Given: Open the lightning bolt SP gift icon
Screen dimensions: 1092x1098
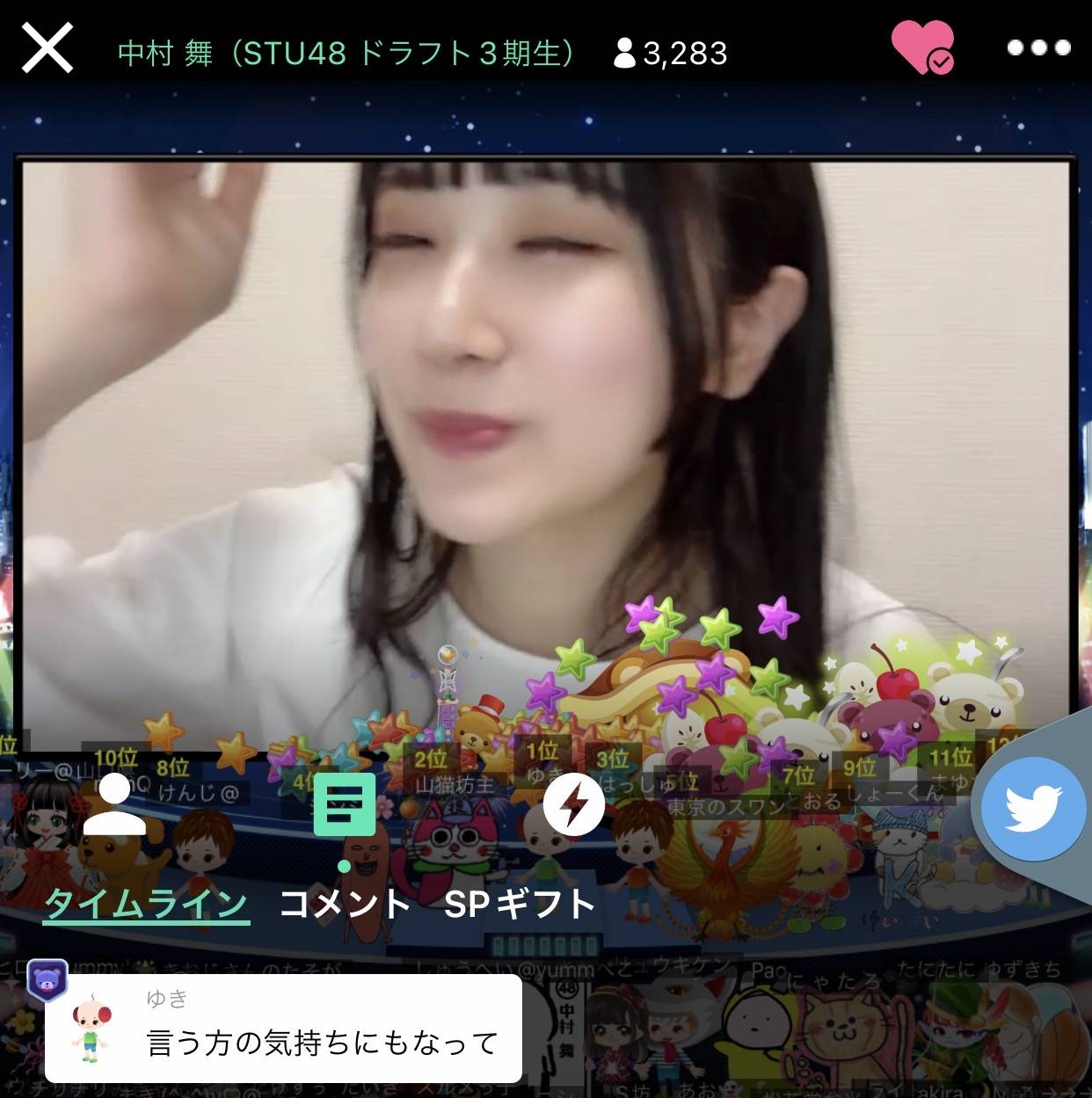Looking at the screenshot, I should pyautogui.click(x=573, y=804).
